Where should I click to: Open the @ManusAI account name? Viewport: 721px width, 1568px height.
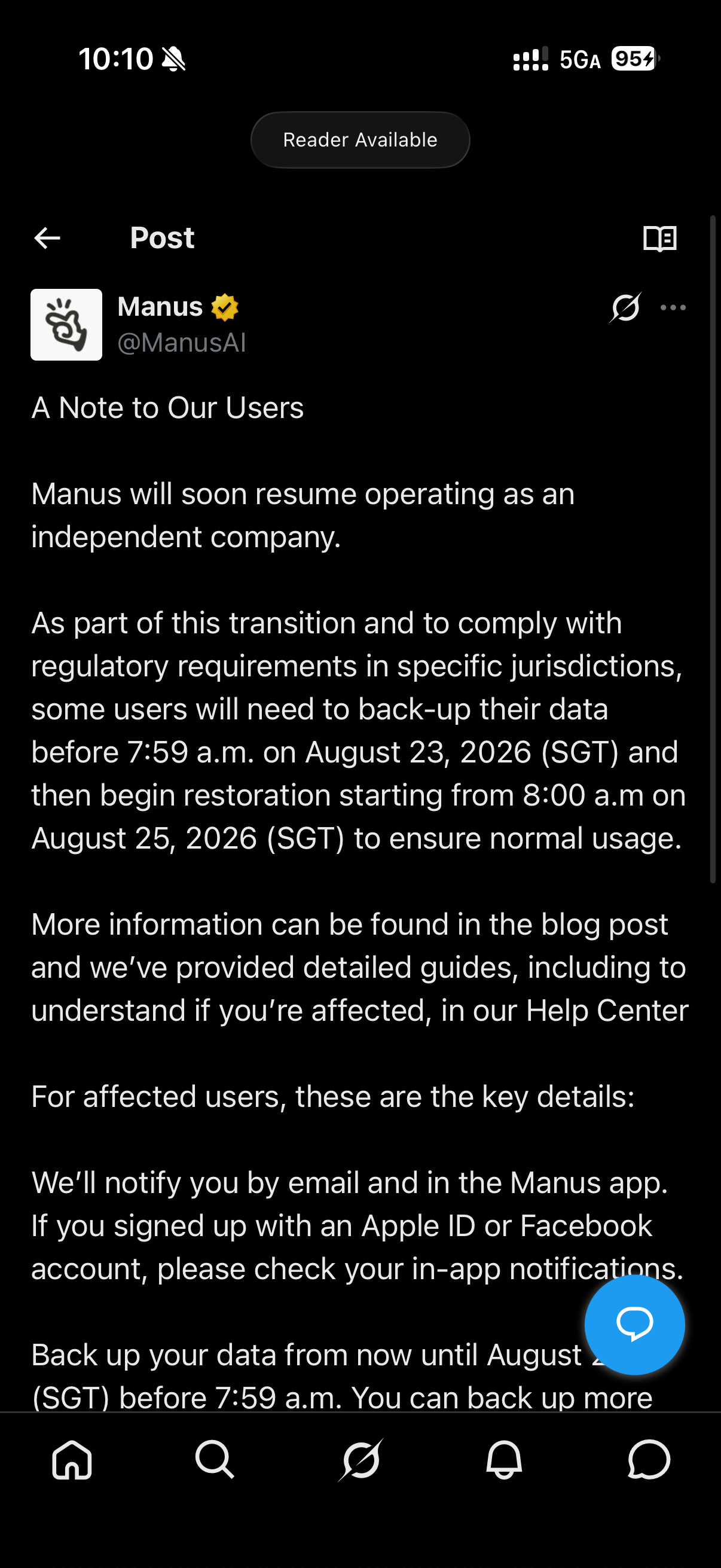[x=181, y=343]
